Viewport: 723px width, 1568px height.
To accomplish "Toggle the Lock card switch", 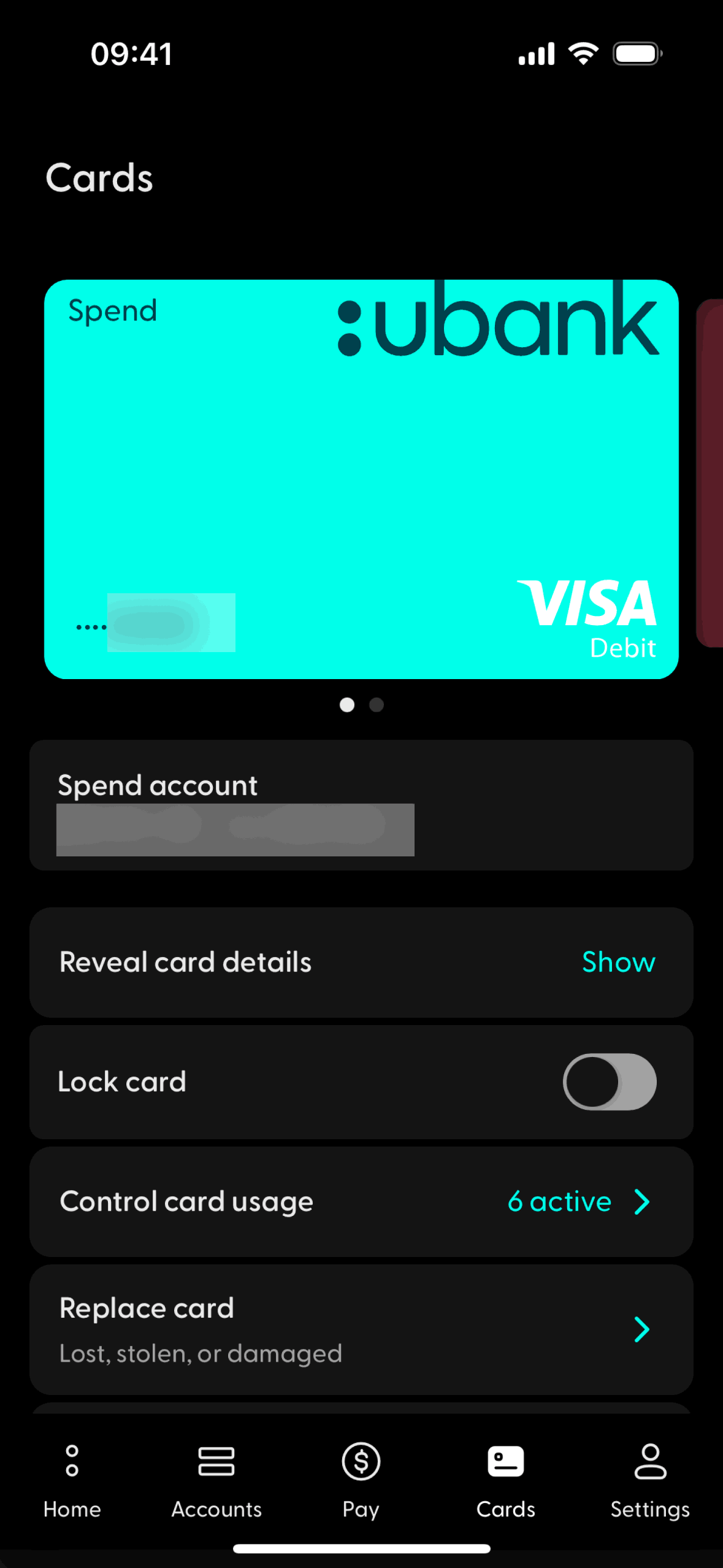I will [609, 1082].
